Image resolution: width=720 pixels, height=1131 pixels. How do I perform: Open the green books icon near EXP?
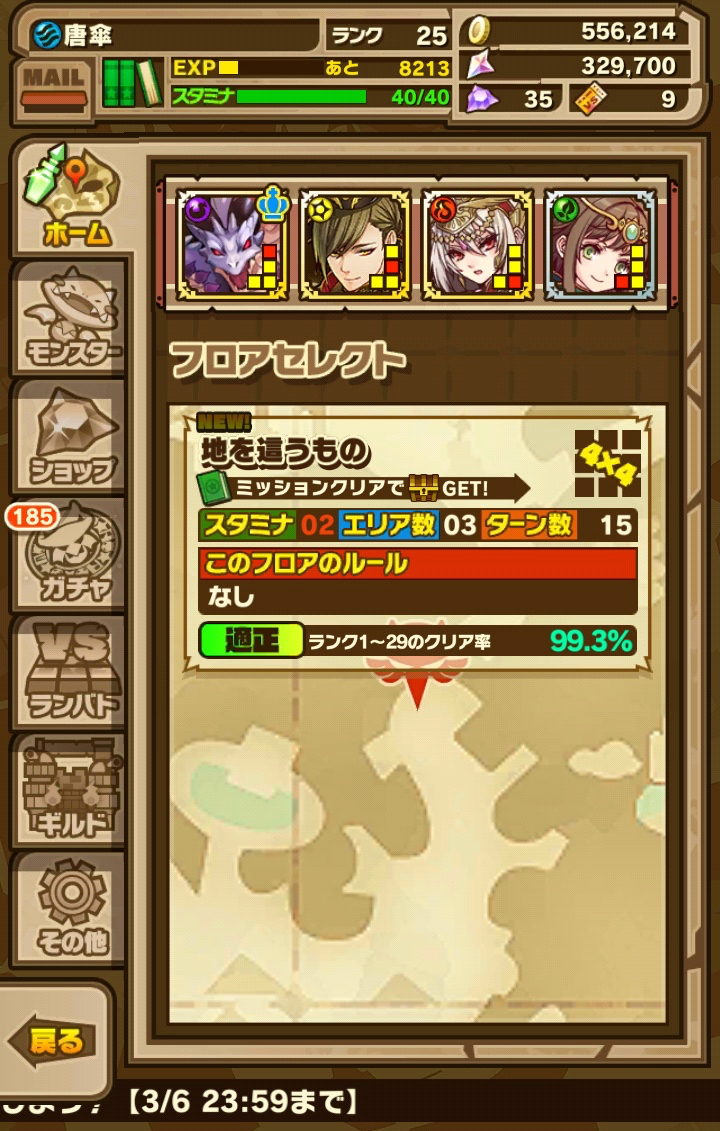[x=132, y=82]
